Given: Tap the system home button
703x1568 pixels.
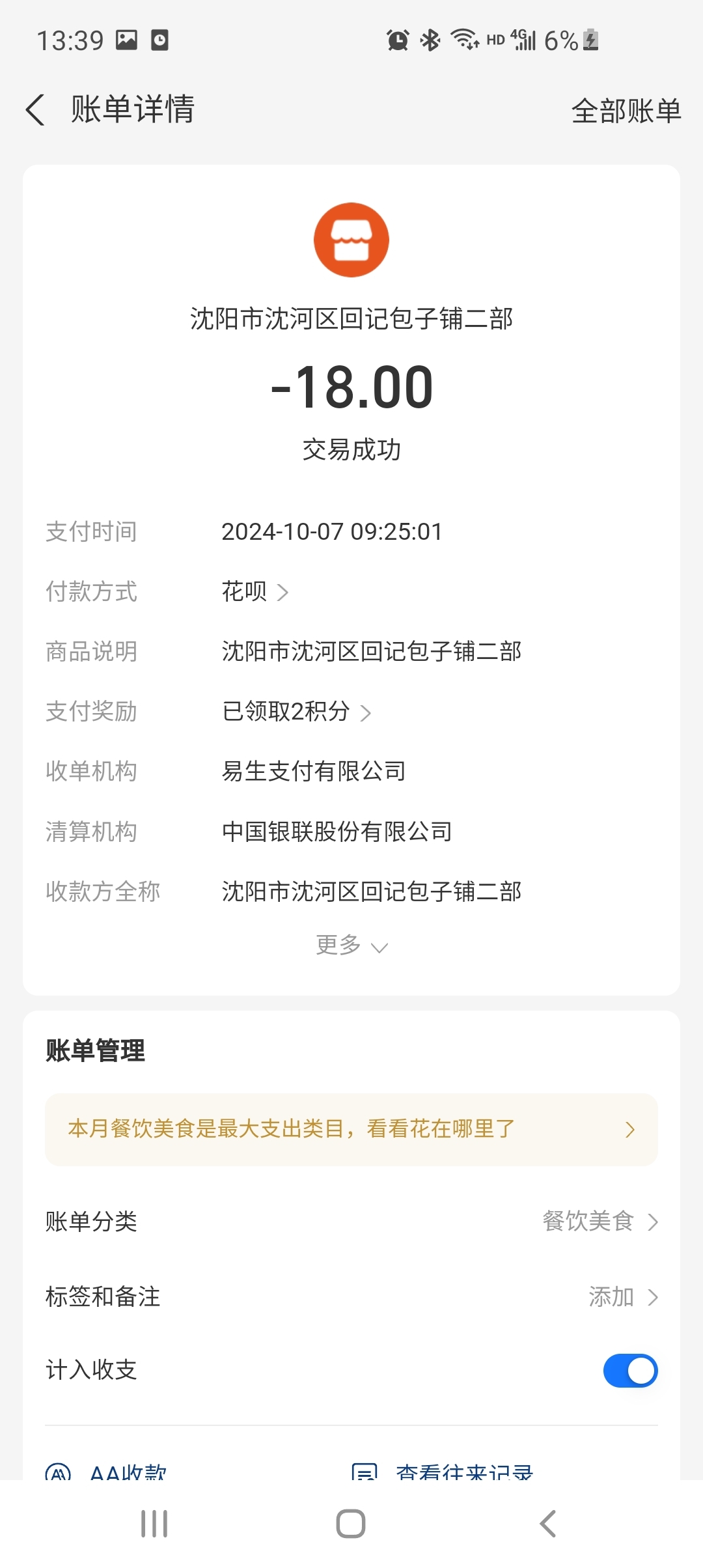Looking at the screenshot, I should click(x=351, y=1524).
